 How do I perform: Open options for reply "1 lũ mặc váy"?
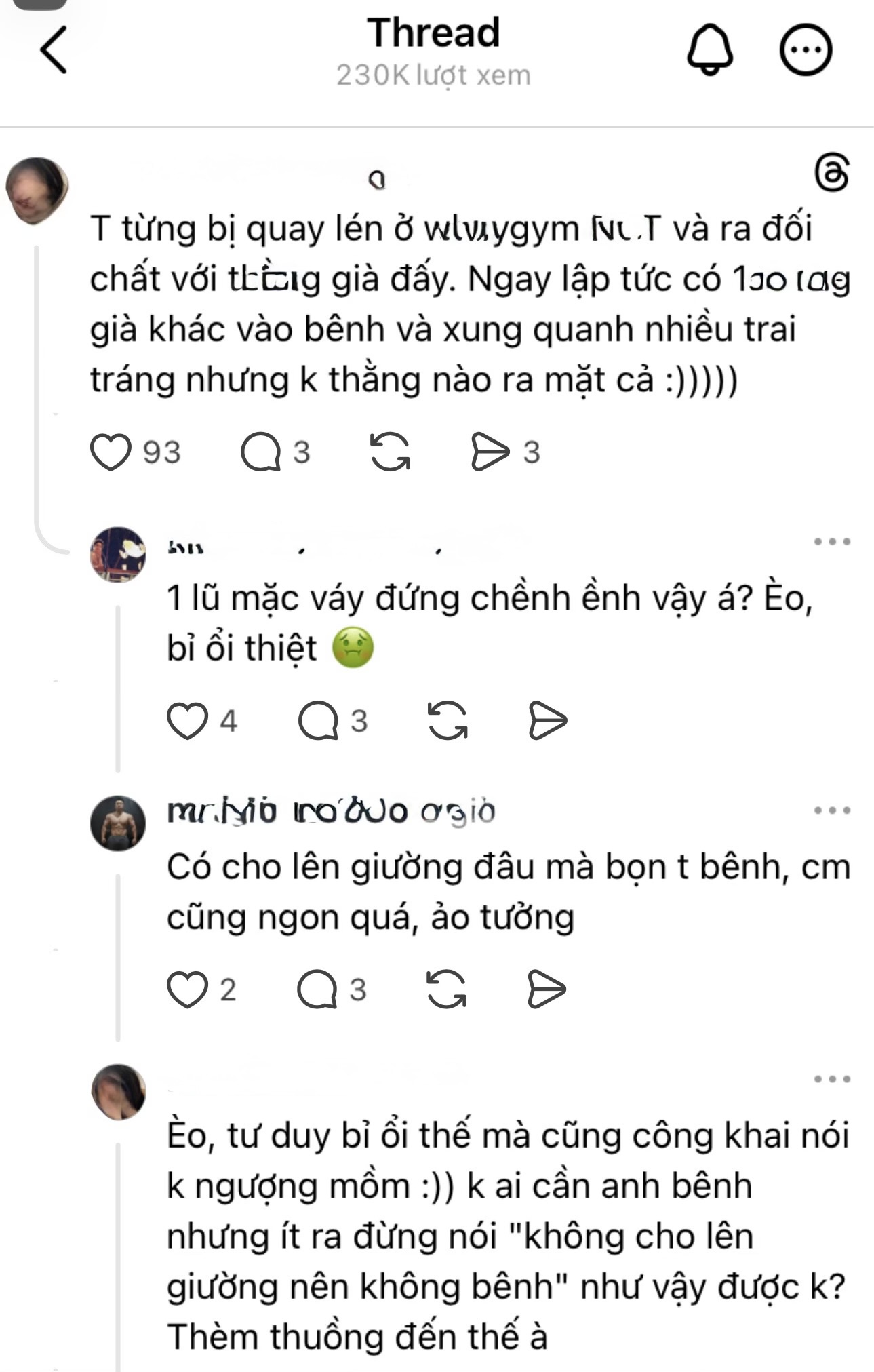click(832, 541)
